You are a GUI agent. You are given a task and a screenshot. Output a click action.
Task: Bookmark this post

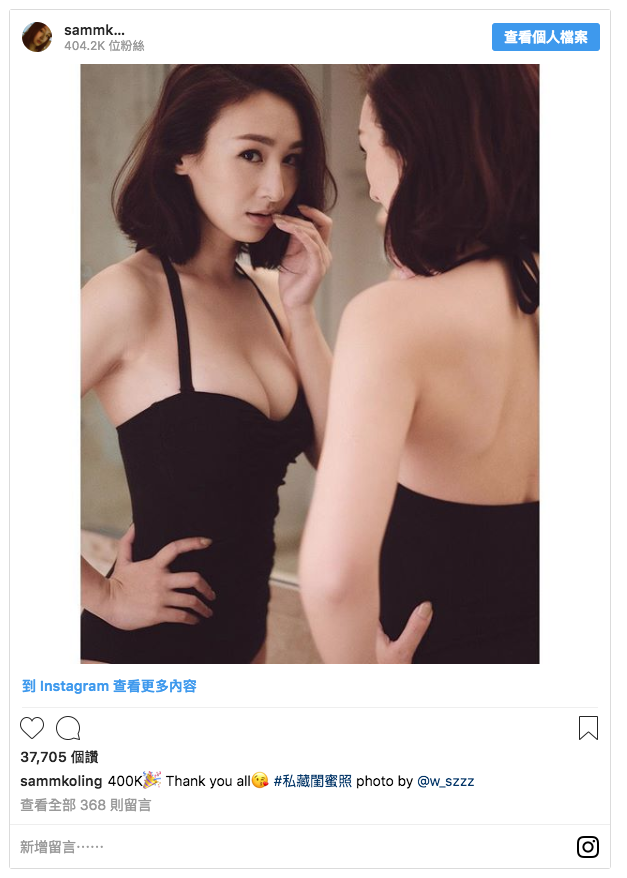tap(588, 728)
